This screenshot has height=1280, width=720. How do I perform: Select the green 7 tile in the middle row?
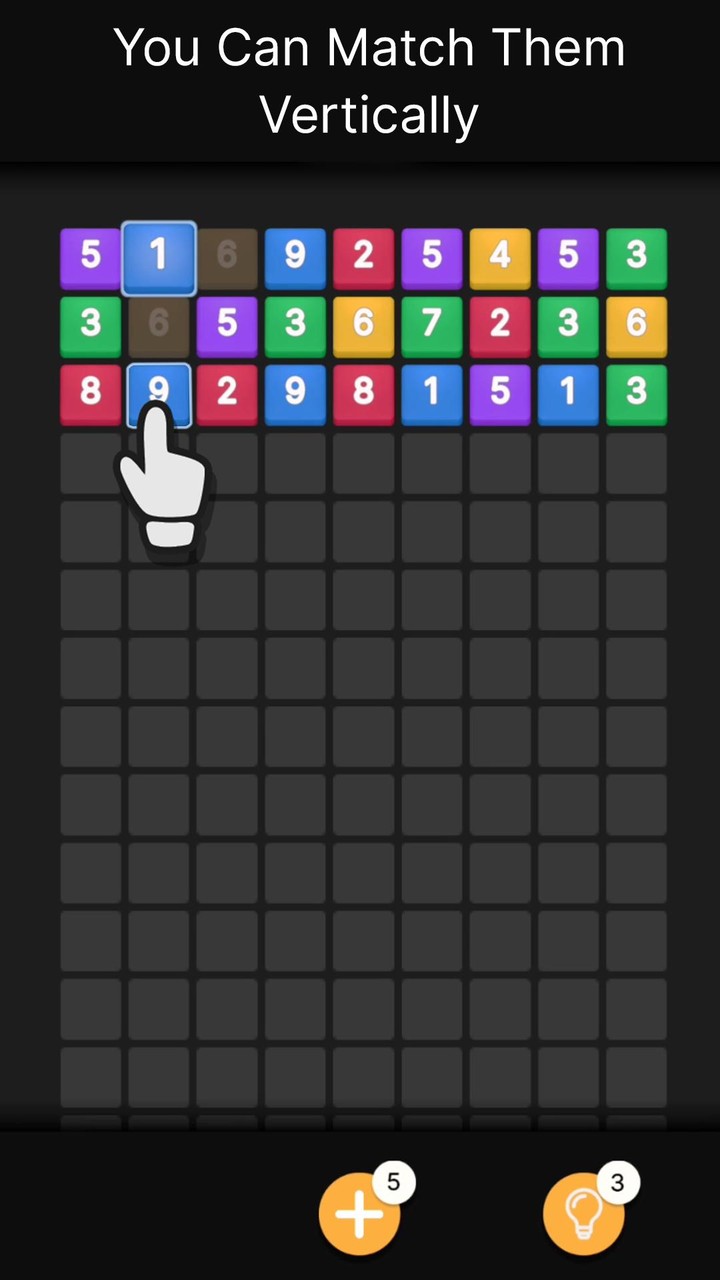click(431, 323)
